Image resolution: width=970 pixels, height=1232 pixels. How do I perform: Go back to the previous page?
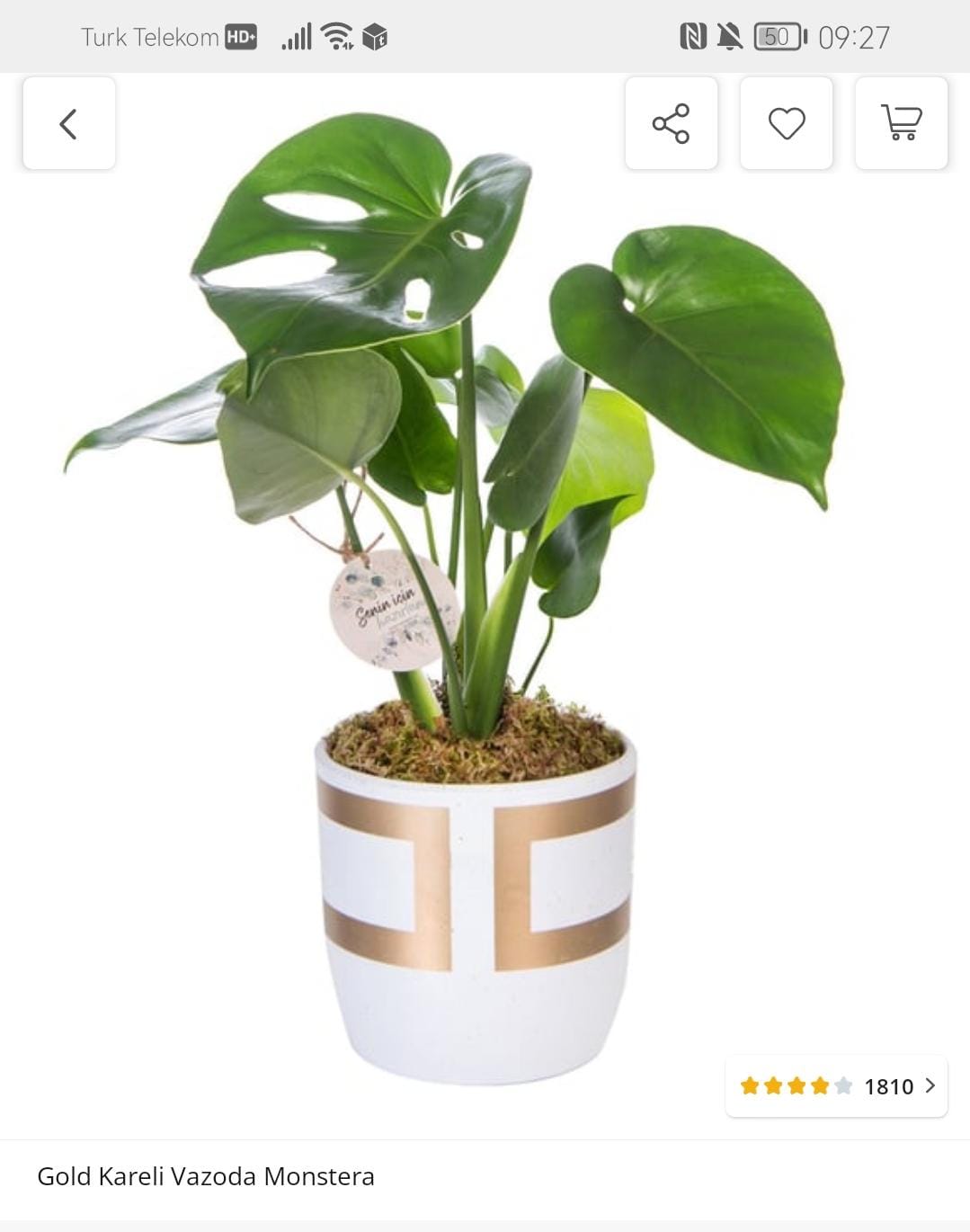[x=69, y=123]
